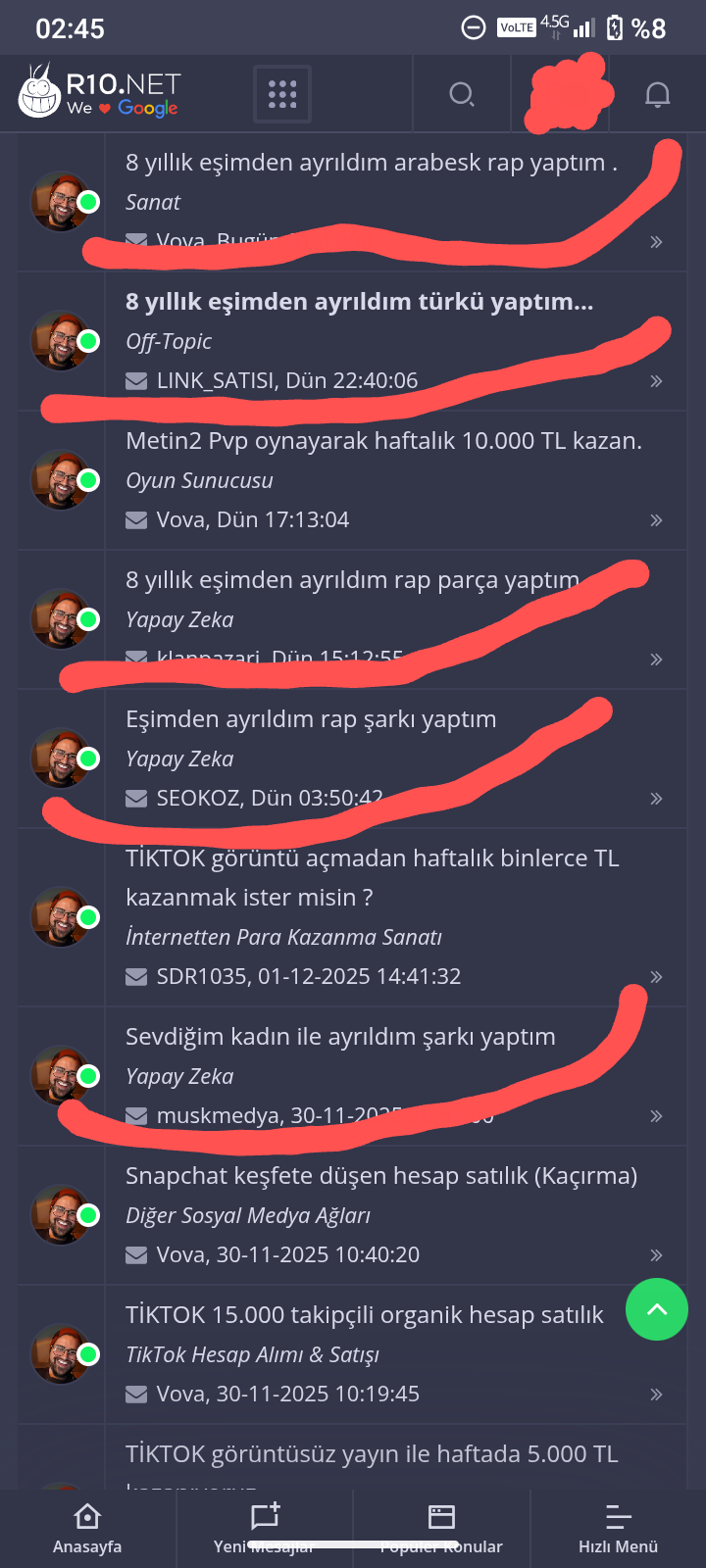
Task: Open the Oyun Sunucusu category link
Action: [x=199, y=481]
